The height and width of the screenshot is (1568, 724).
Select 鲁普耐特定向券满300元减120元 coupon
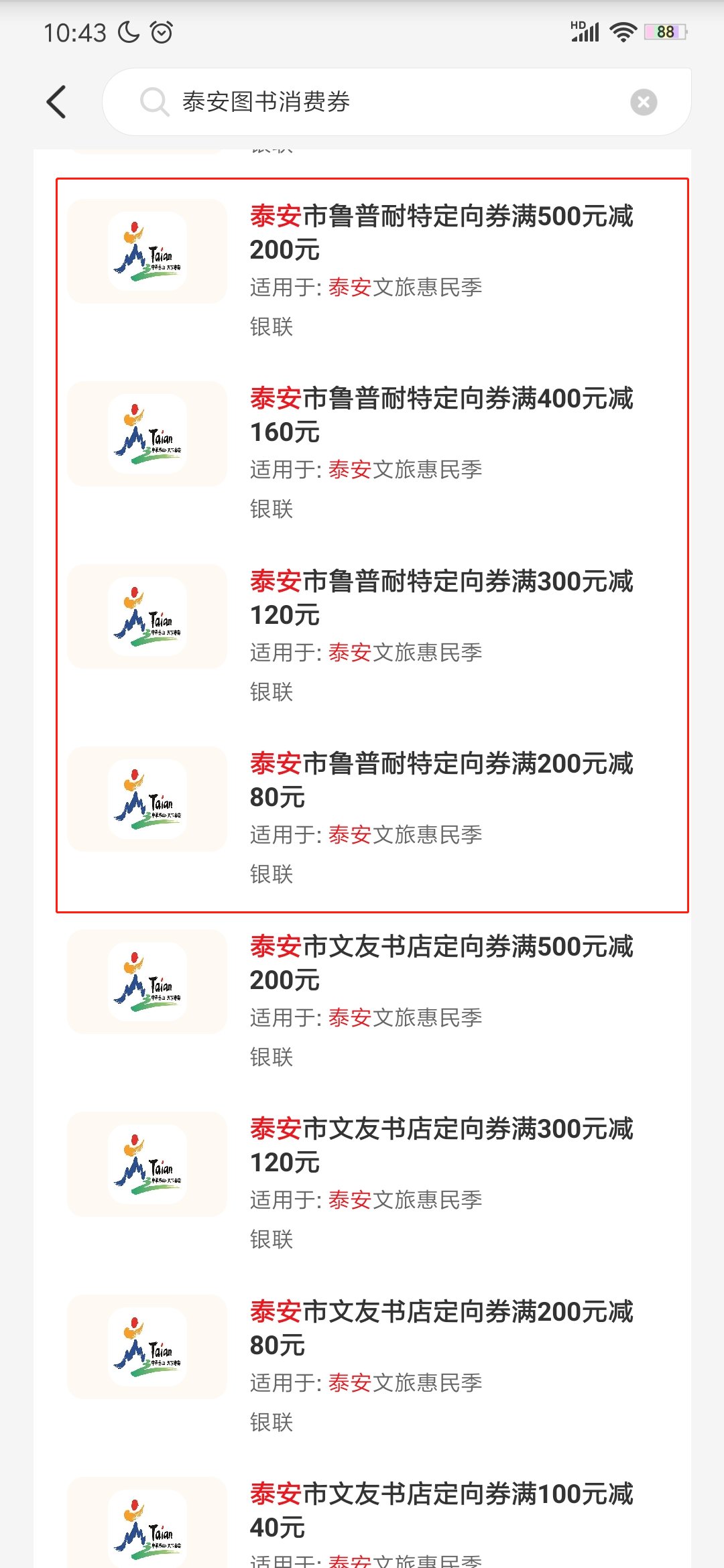pyautogui.click(x=440, y=598)
